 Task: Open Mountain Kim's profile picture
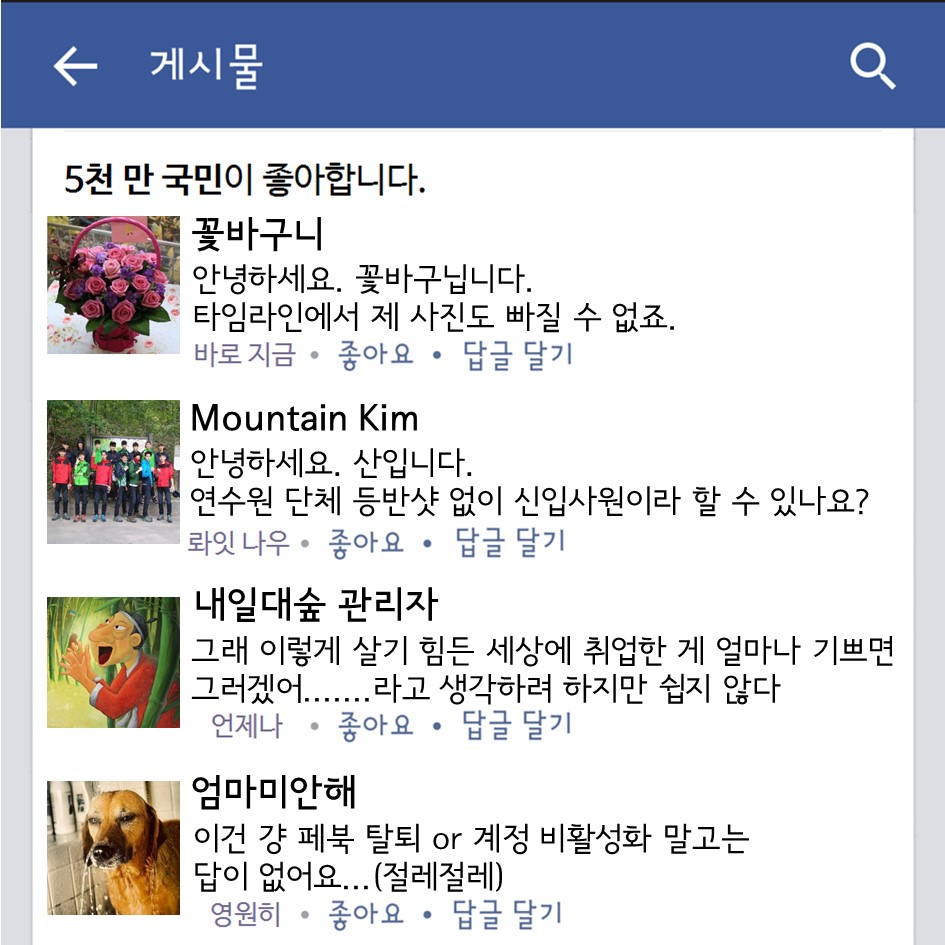[x=113, y=472]
